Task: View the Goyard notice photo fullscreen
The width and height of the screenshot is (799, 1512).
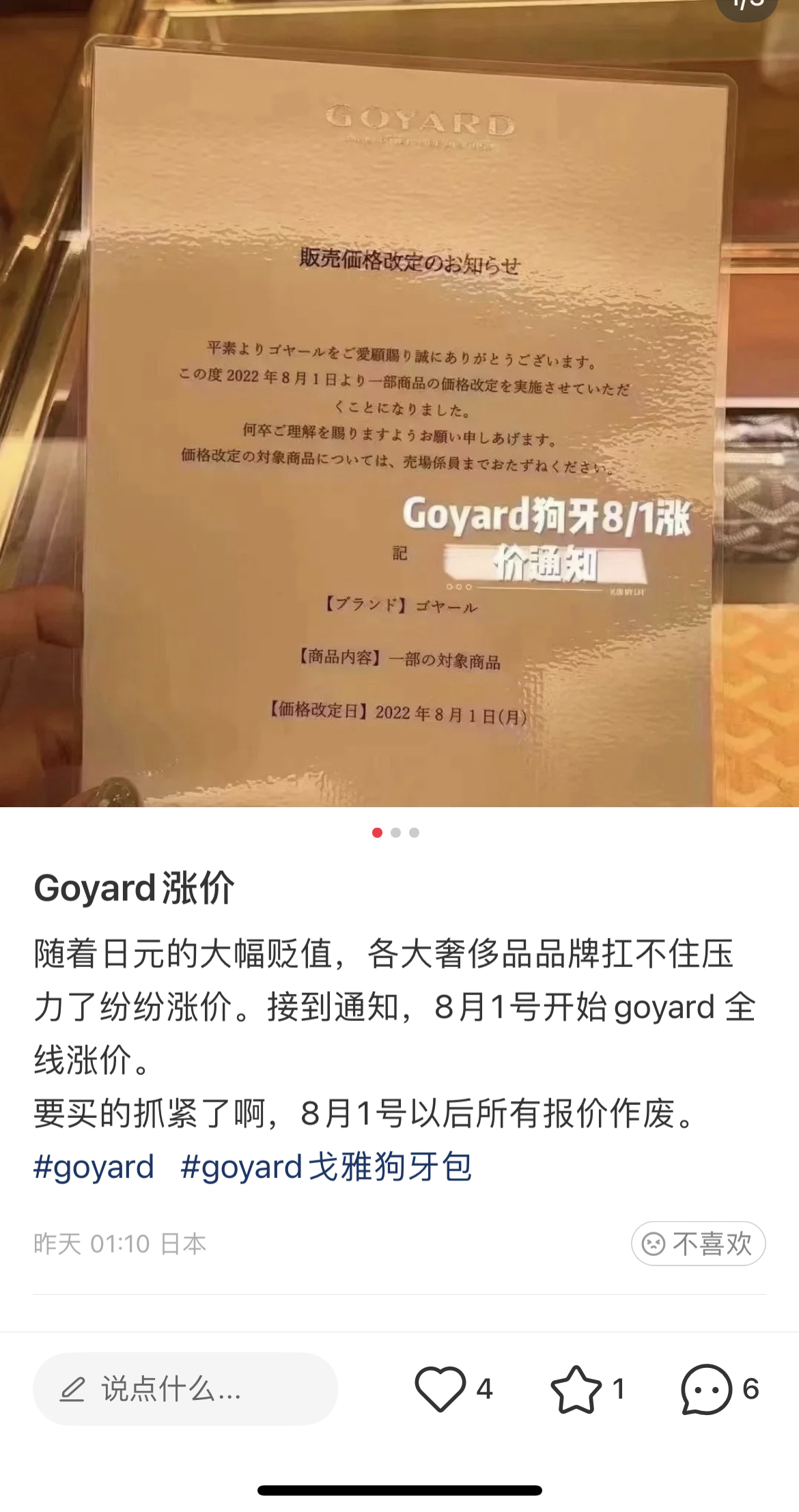Action: tap(399, 410)
